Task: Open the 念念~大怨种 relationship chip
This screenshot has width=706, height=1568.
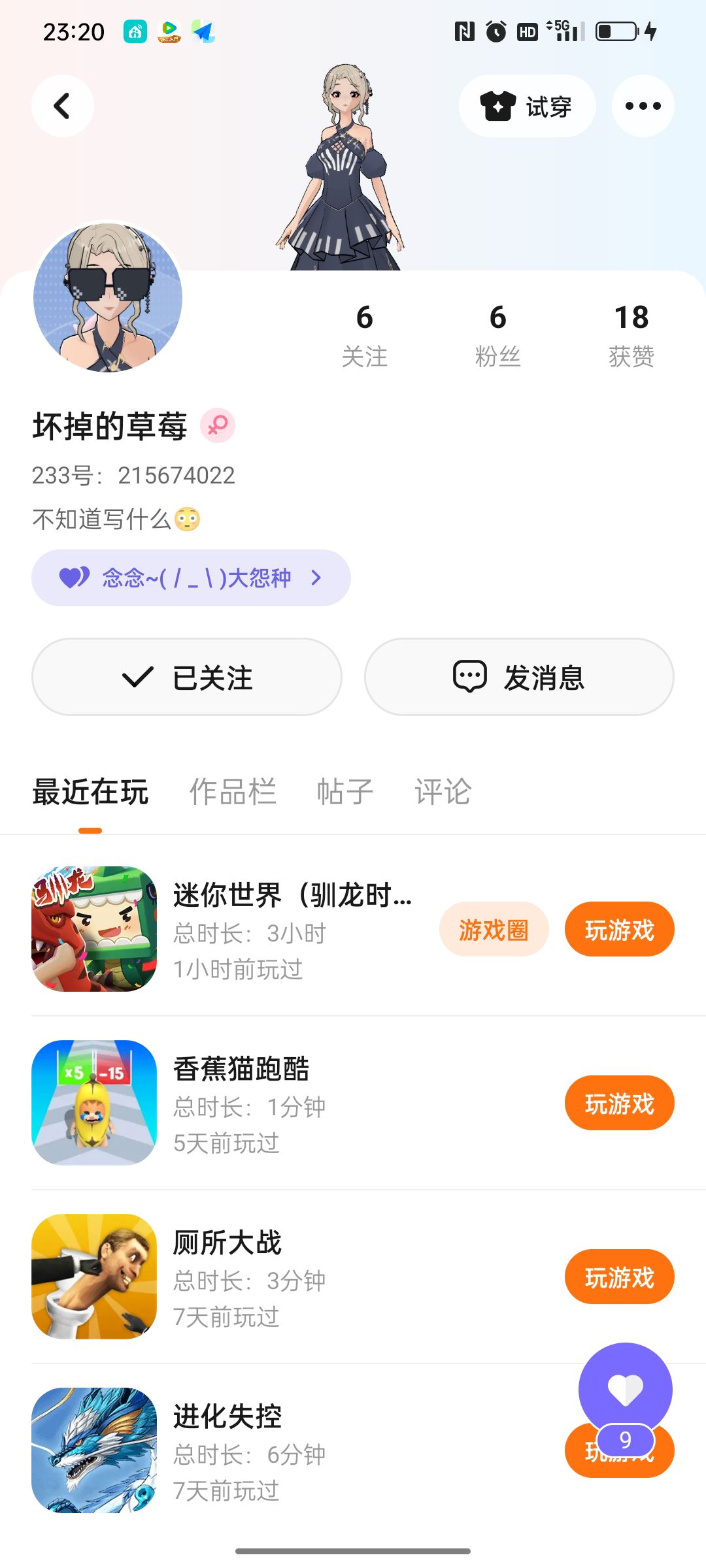Action: coord(191,578)
